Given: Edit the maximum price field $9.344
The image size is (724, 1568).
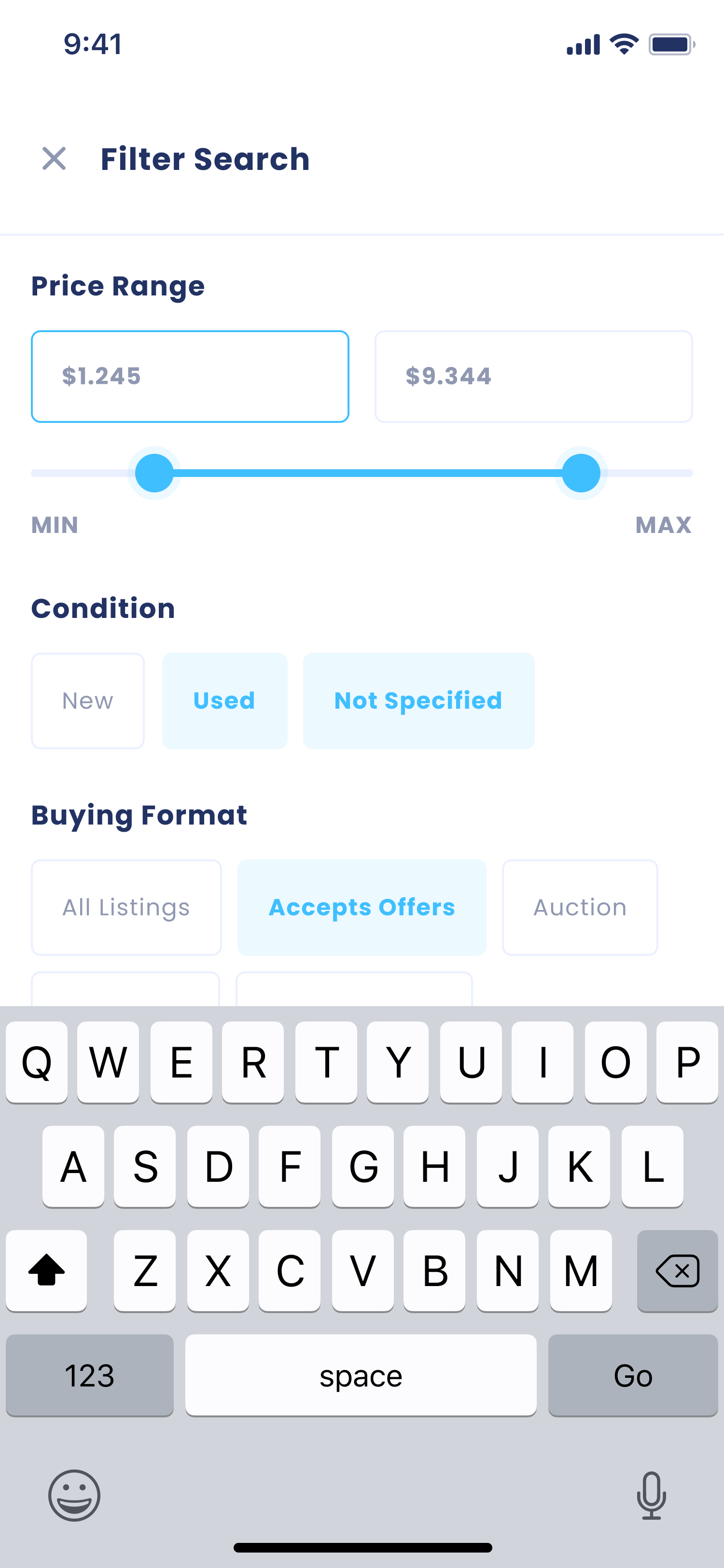Looking at the screenshot, I should pos(533,376).
